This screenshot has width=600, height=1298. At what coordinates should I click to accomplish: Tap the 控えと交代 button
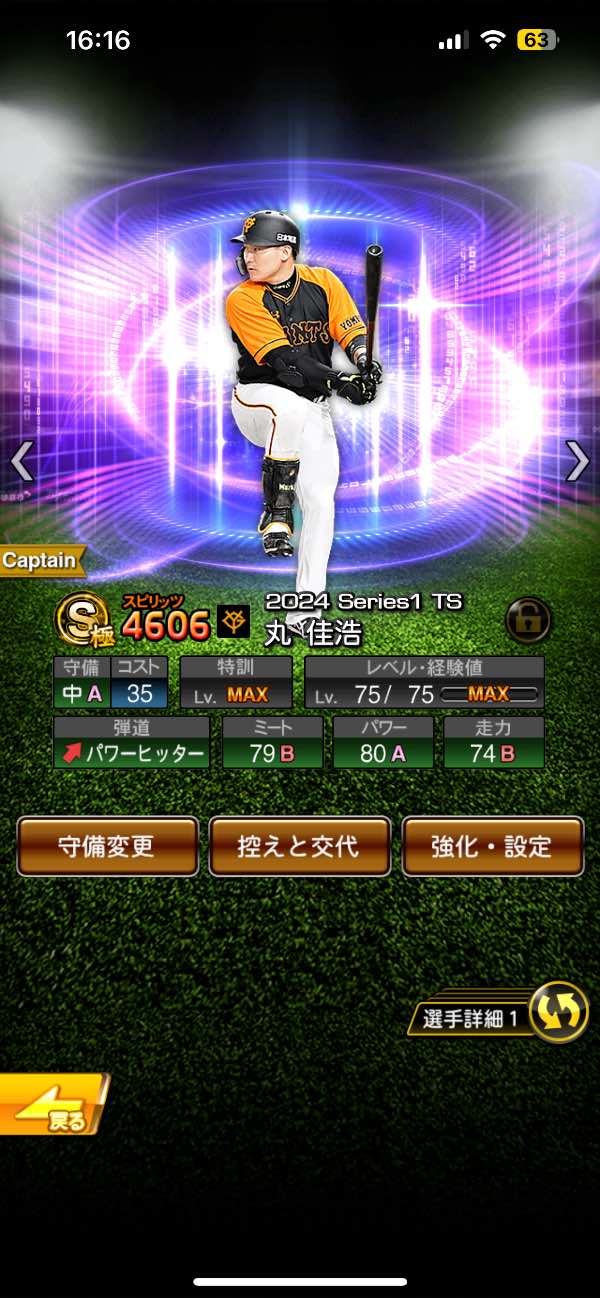click(x=299, y=846)
